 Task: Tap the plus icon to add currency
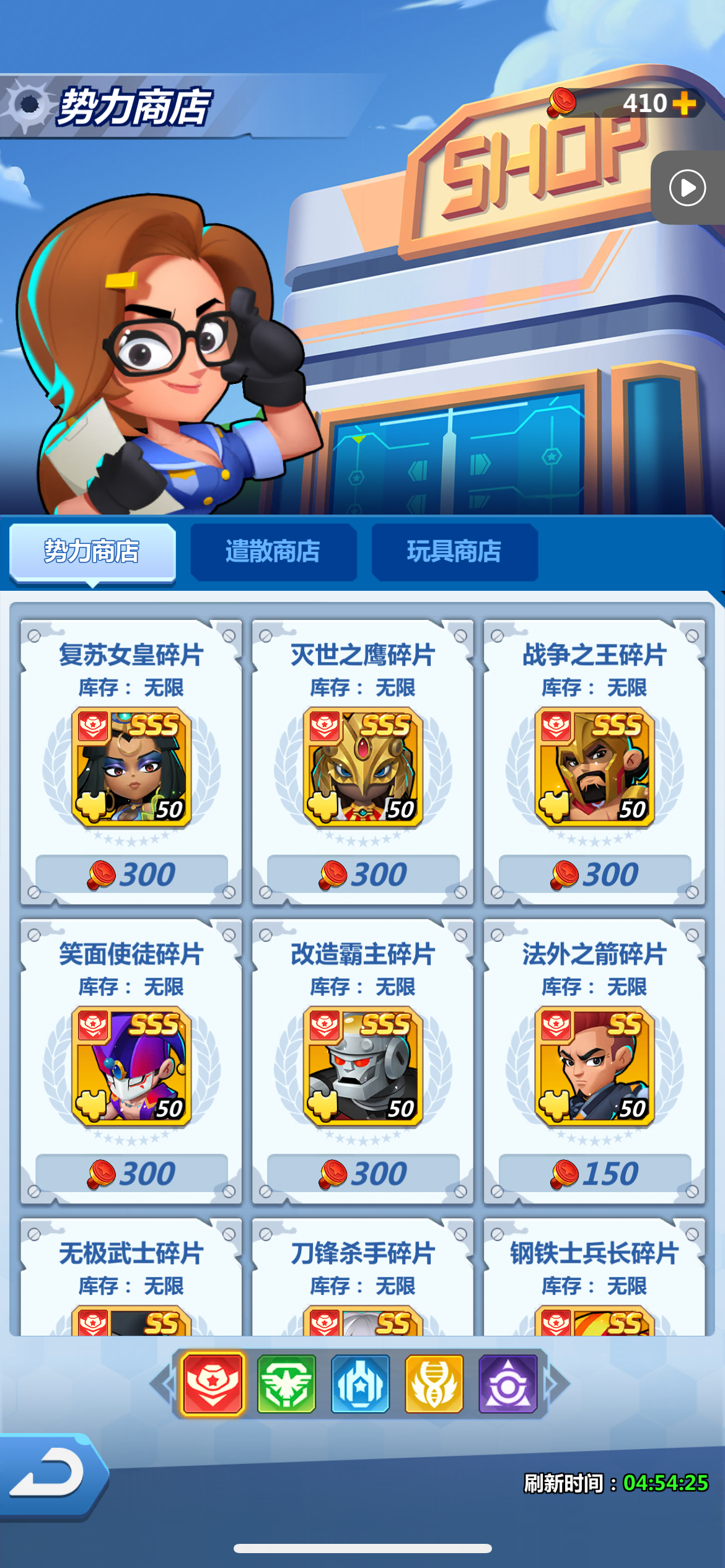pos(684,103)
